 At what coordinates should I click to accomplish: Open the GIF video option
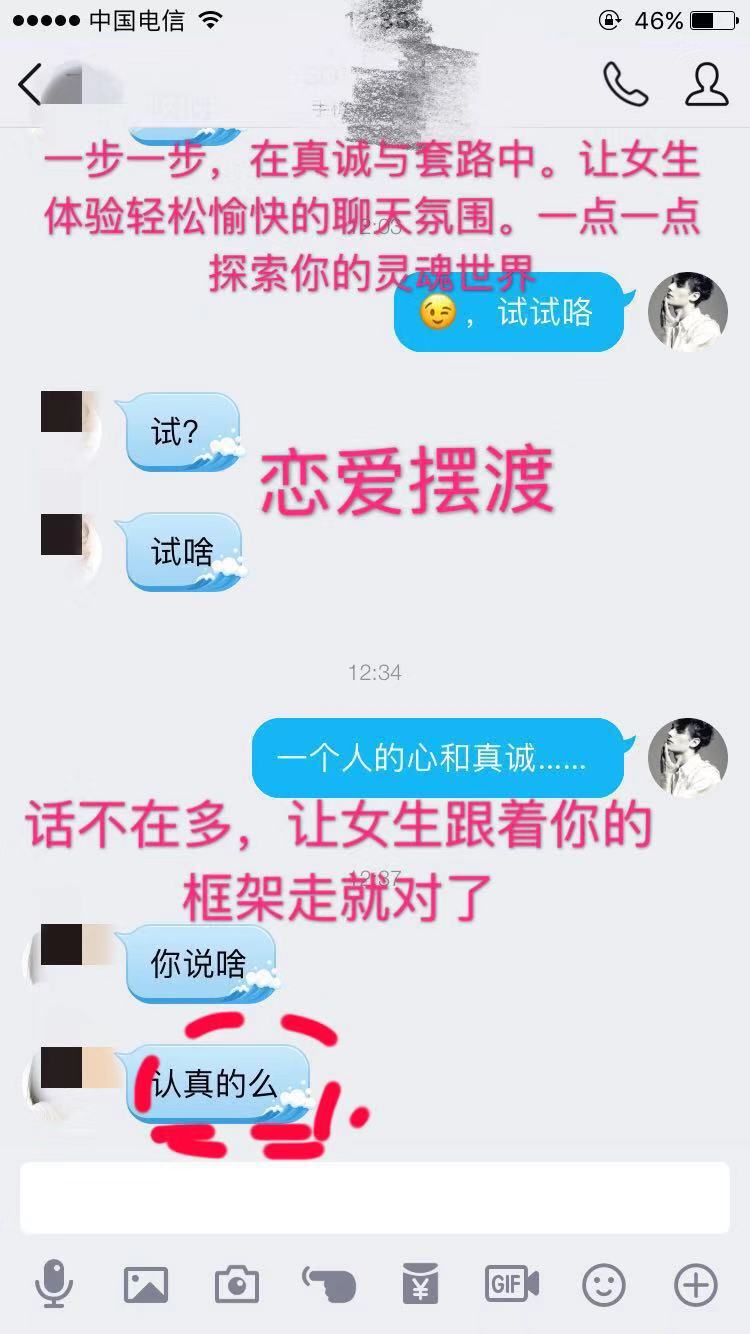(512, 1284)
